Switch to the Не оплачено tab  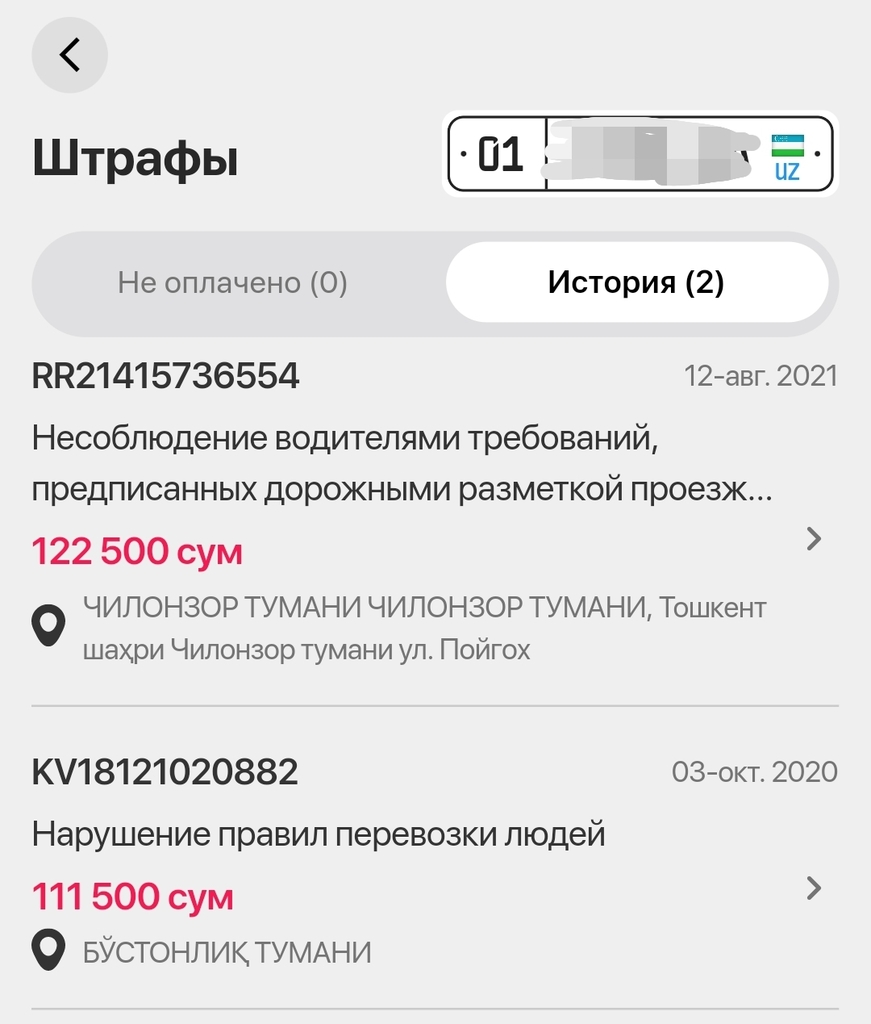coord(233,283)
